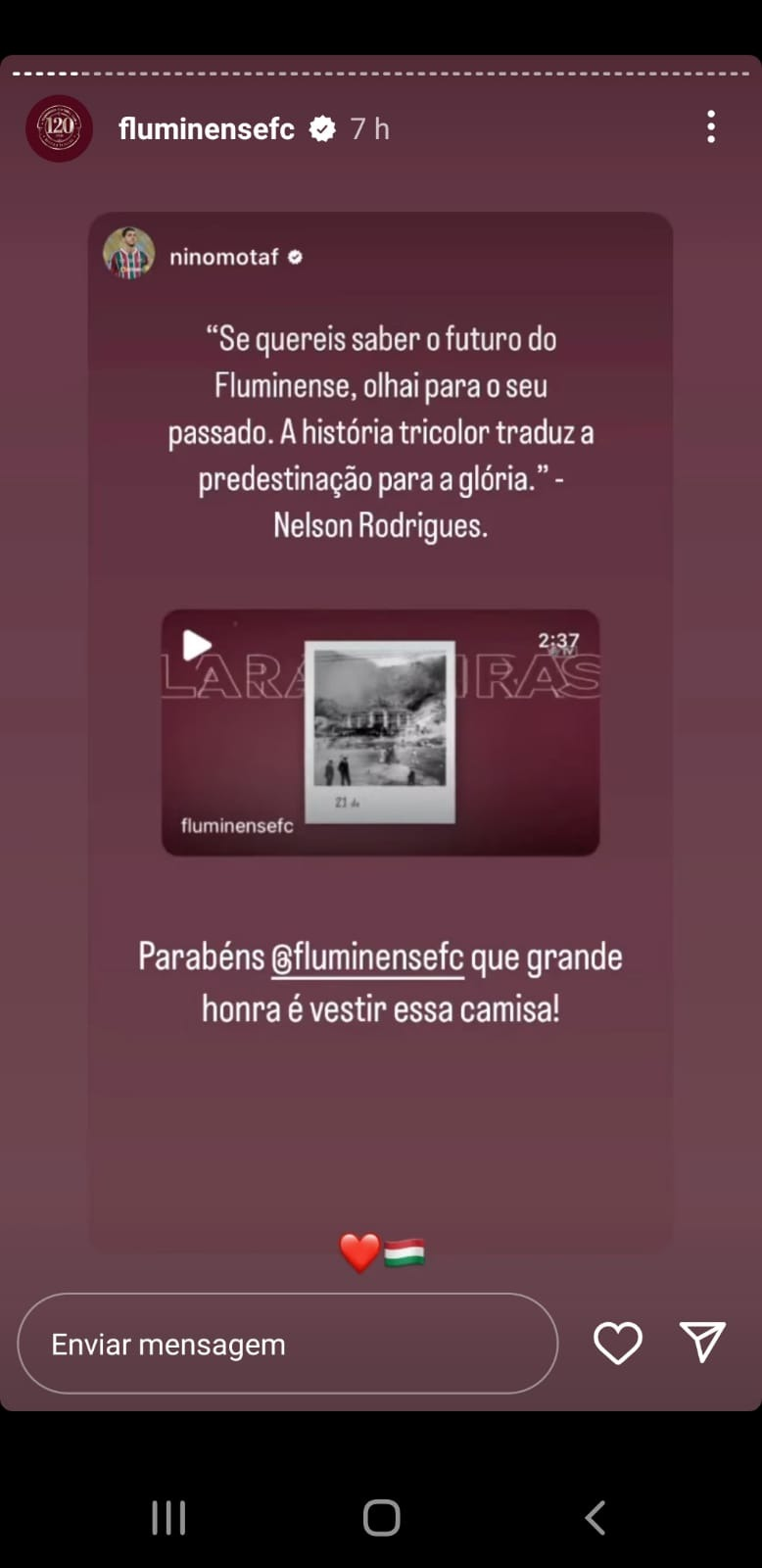Like this story with the heart
The height and width of the screenshot is (1568, 762).
(x=618, y=1344)
